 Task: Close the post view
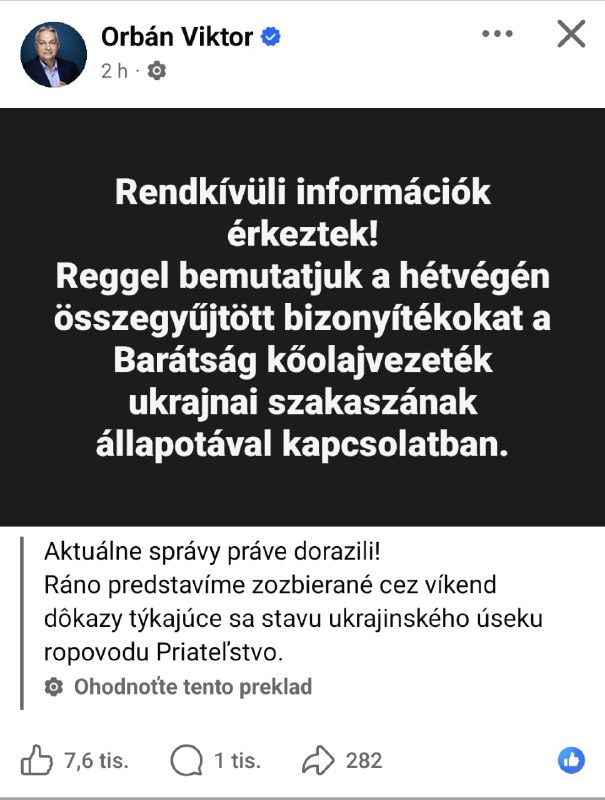pos(570,35)
